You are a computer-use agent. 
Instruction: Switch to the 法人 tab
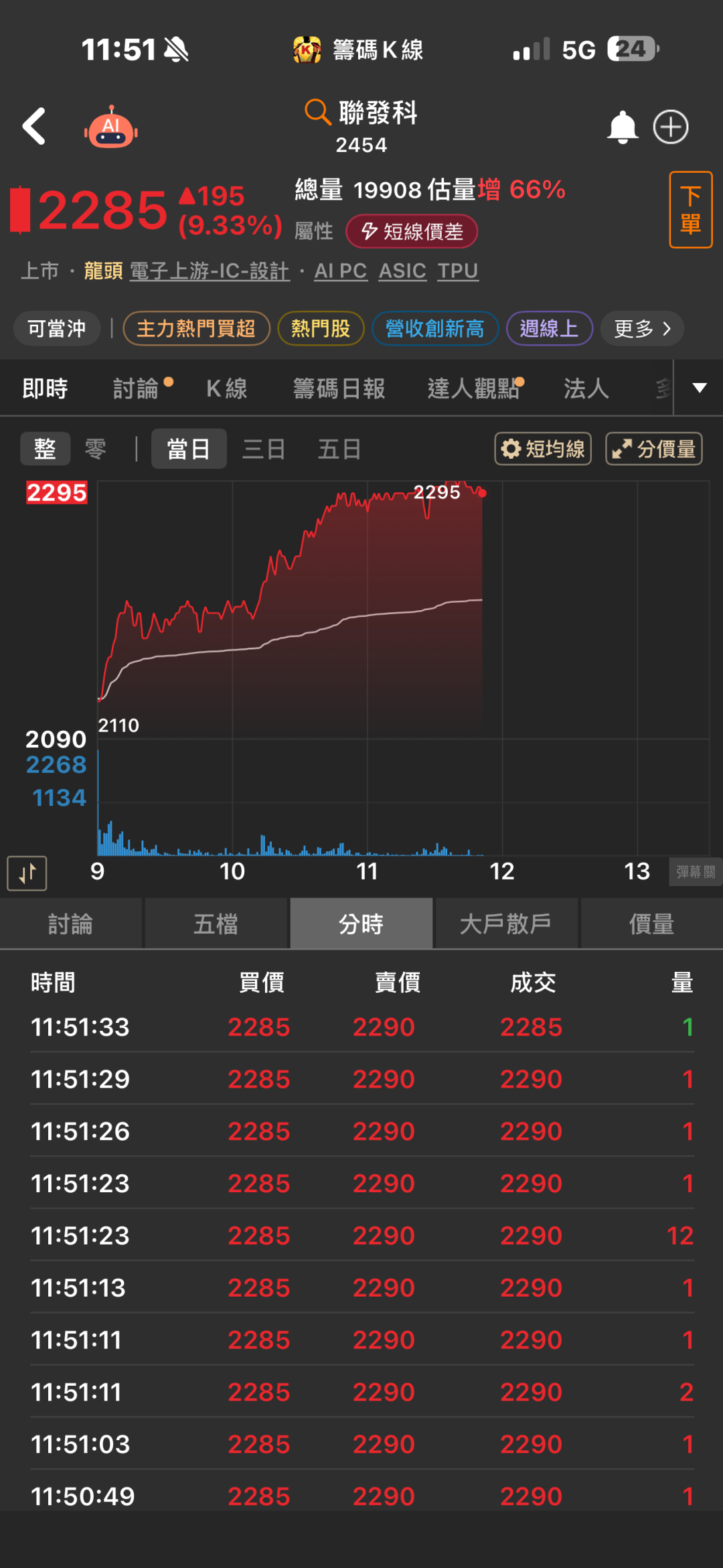(x=586, y=388)
